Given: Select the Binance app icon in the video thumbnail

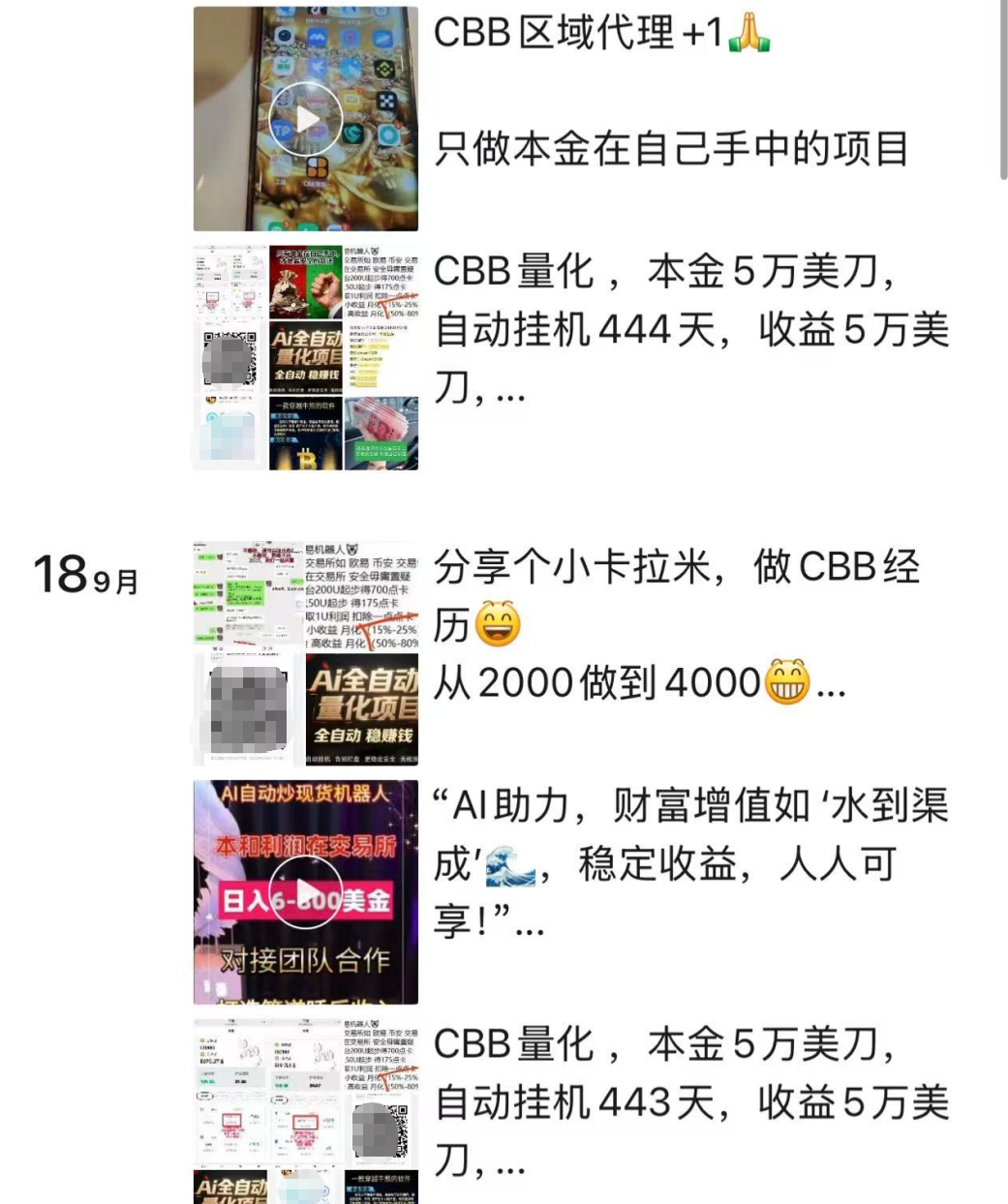Looking at the screenshot, I should 385,68.
